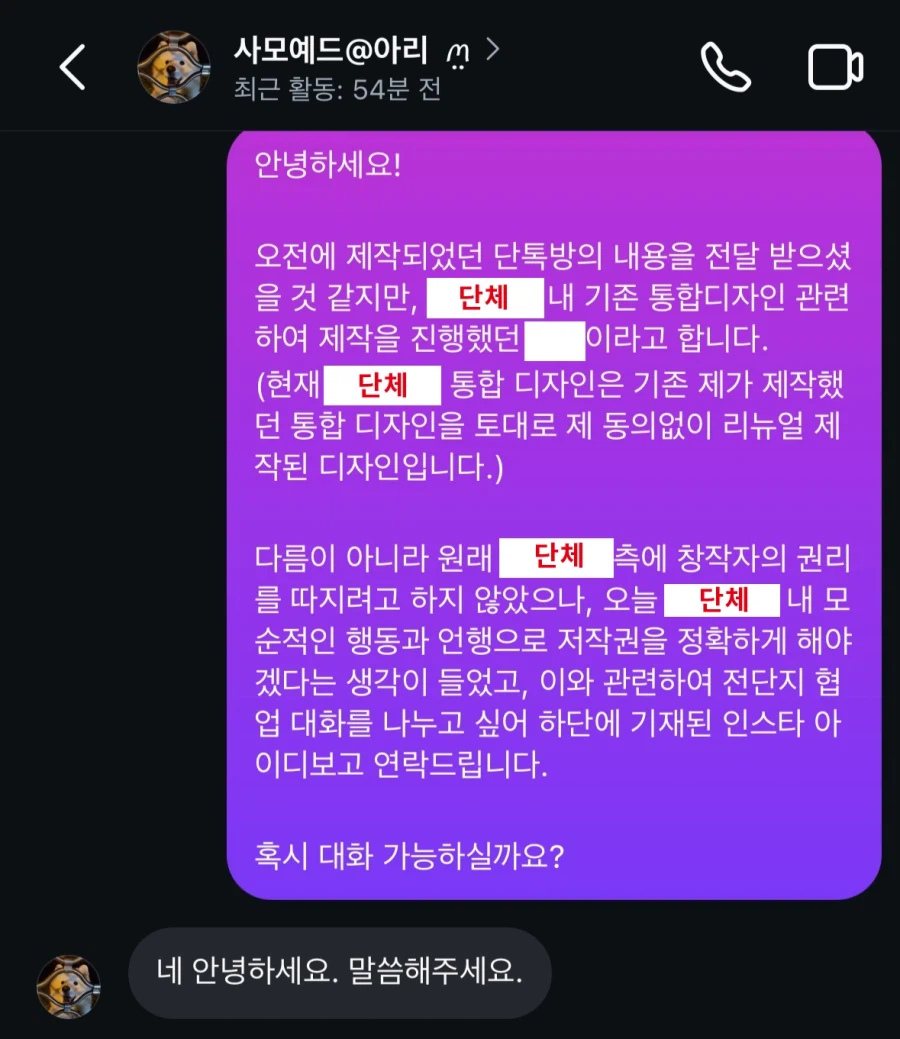Screen dimensions: 900x1039
Task: Click the red 단체 label inside the parentheses
Action: (384, 386)
